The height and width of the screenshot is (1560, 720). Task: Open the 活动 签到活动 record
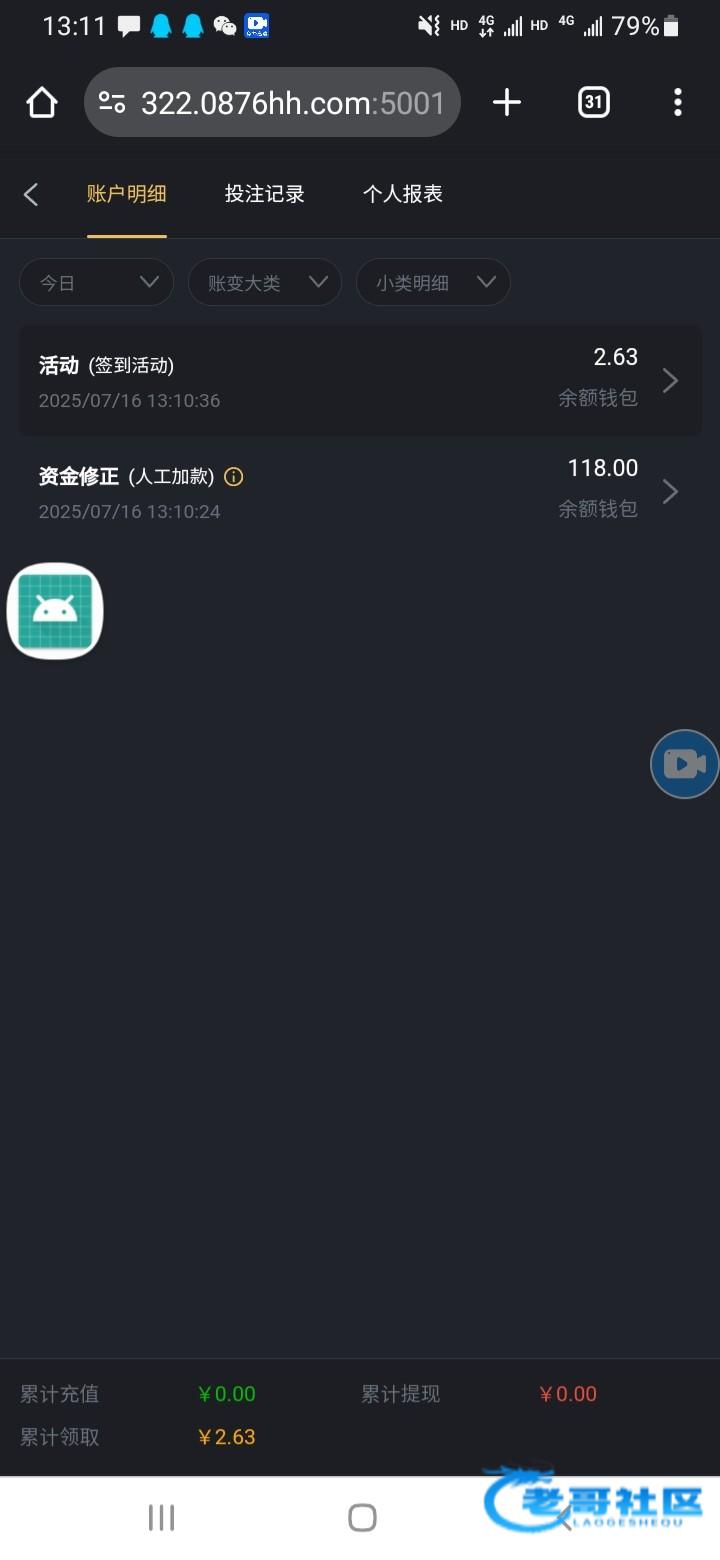click(360, 380)
